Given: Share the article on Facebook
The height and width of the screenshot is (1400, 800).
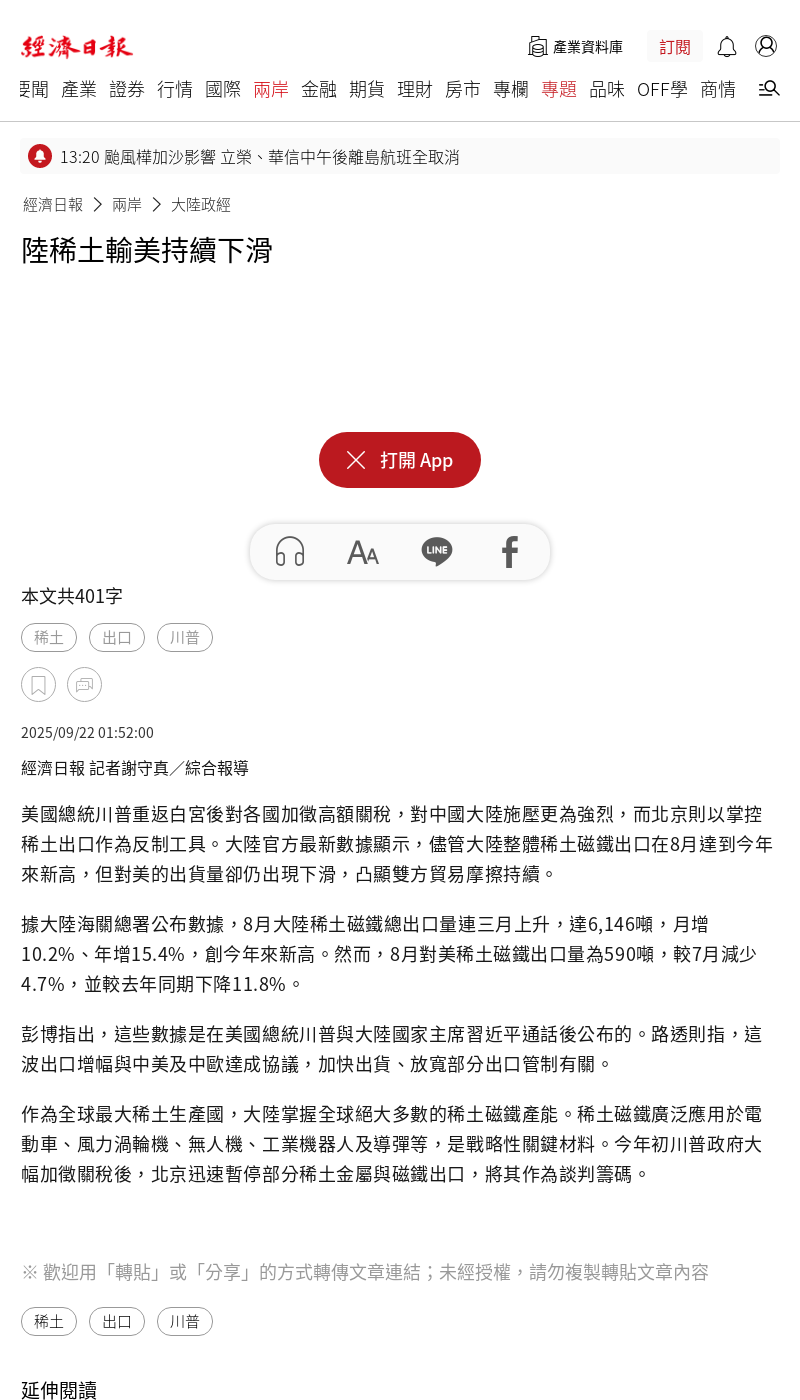Looking at the screenshot, I should pos(510,551).
